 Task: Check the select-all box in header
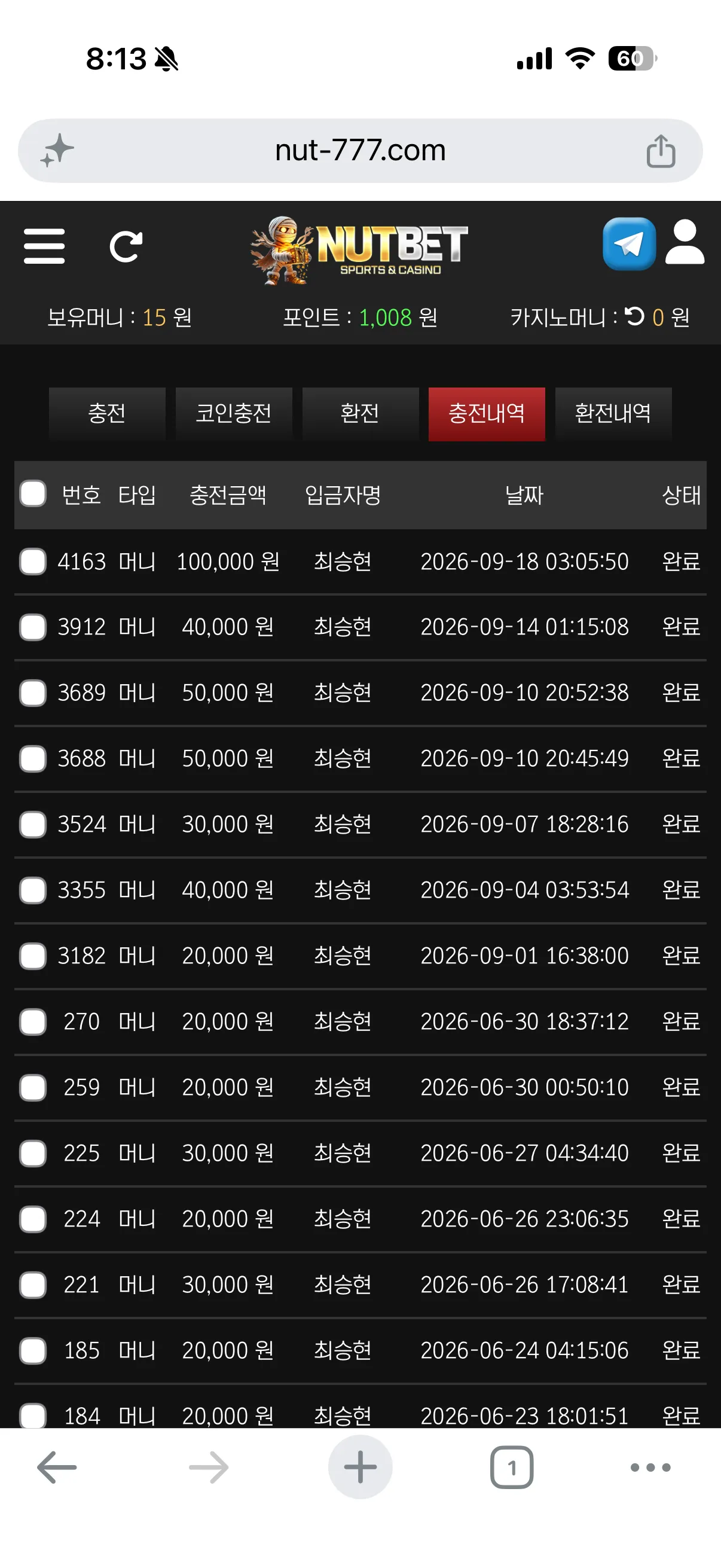click(33, 493)
